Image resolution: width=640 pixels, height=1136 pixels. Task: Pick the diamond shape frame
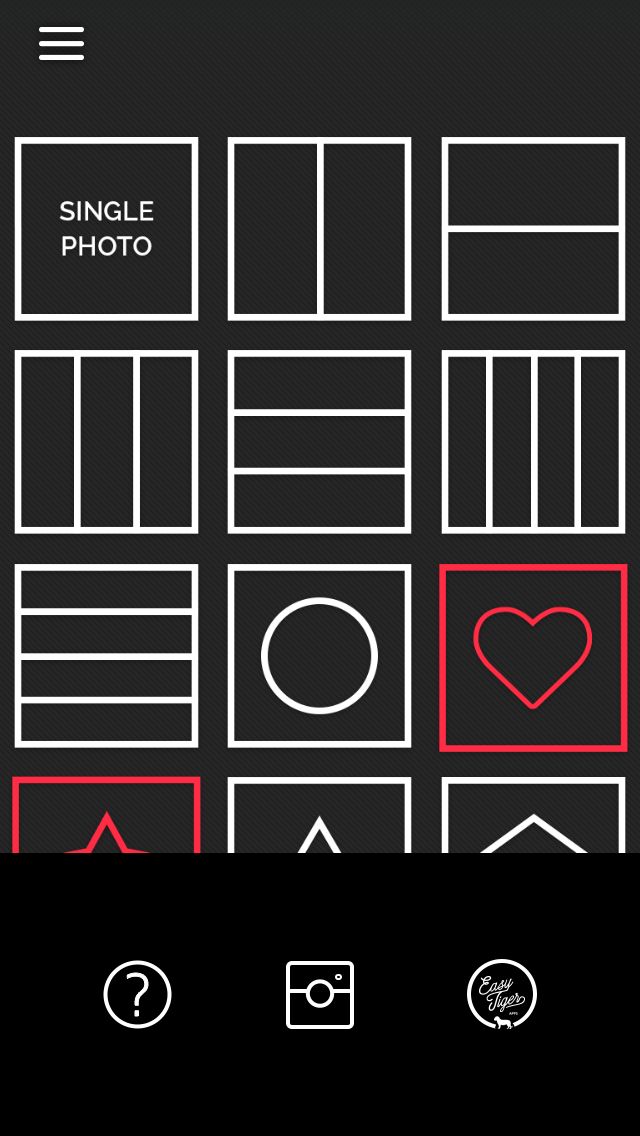(533, 815)
